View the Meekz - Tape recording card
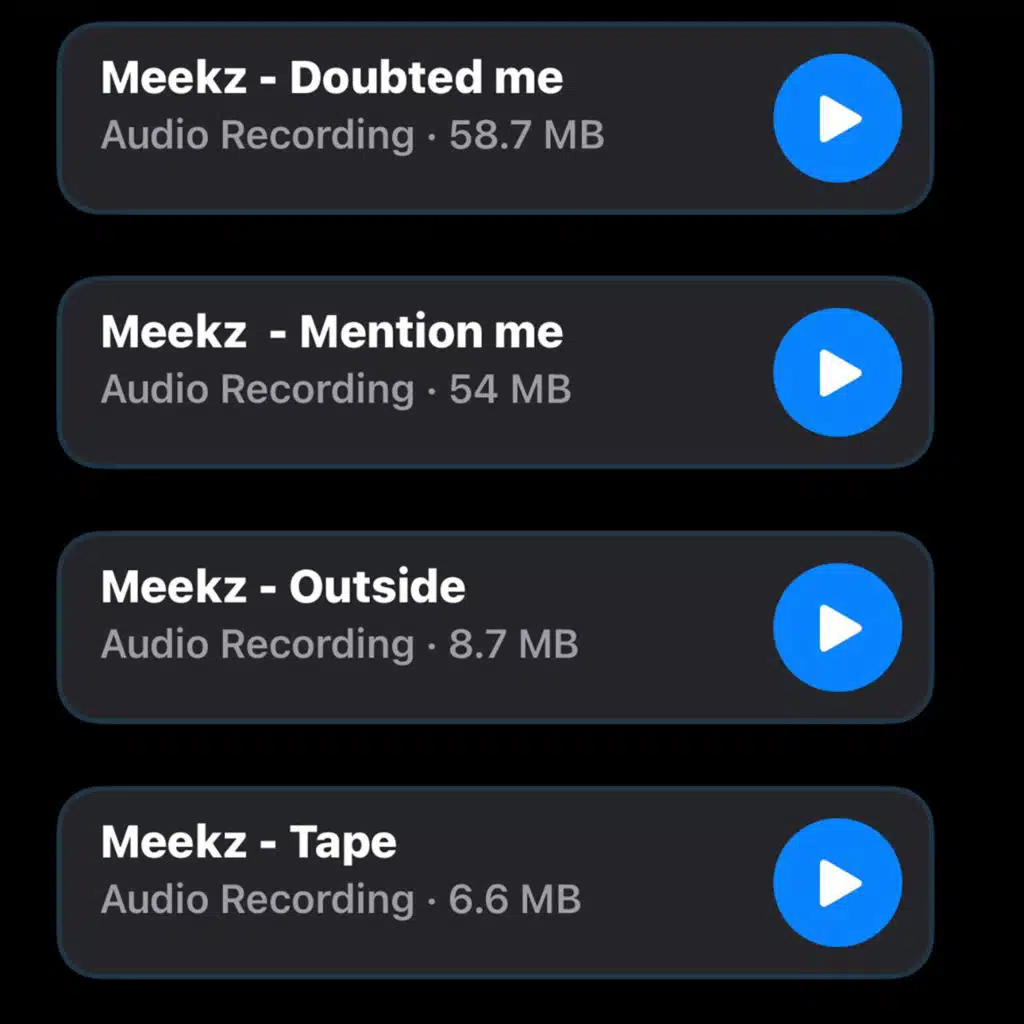 (400, 882)
